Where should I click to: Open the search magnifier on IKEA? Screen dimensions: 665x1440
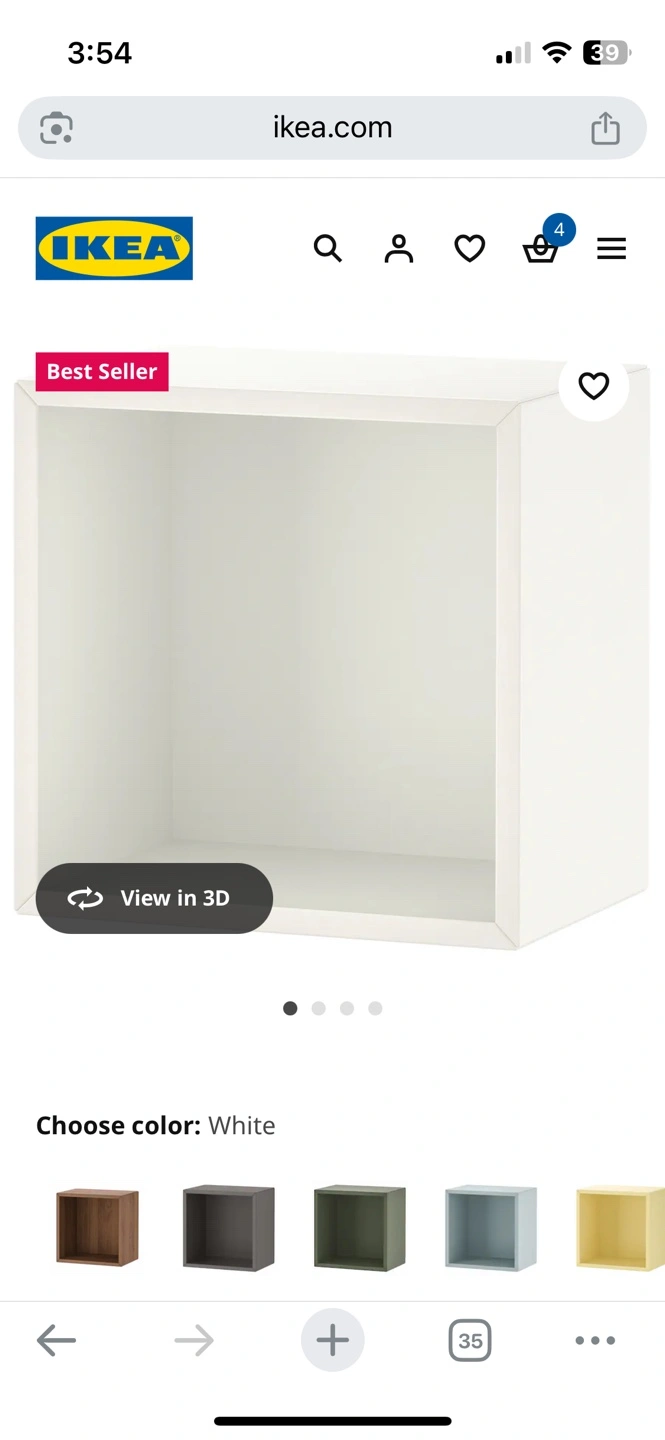(x=328, y=248)
